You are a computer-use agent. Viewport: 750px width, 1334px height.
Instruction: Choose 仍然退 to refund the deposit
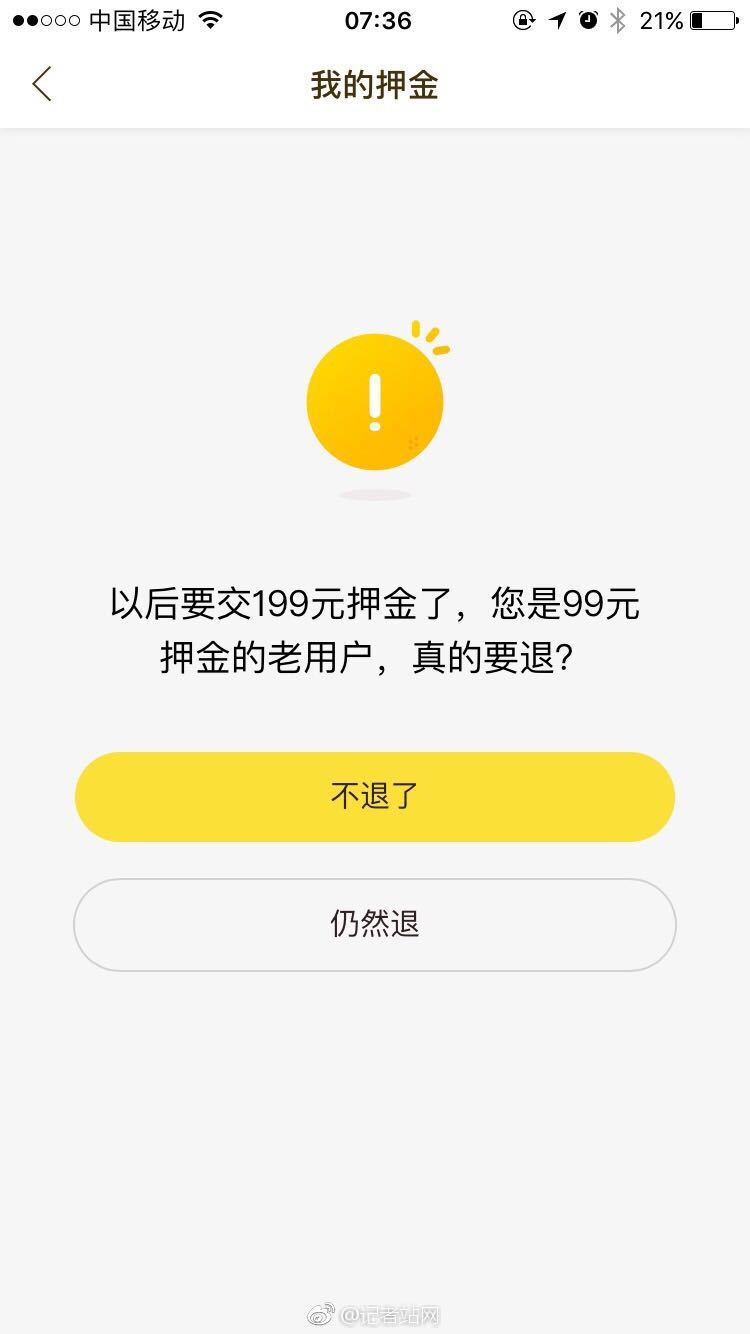[x=375, y=925]
